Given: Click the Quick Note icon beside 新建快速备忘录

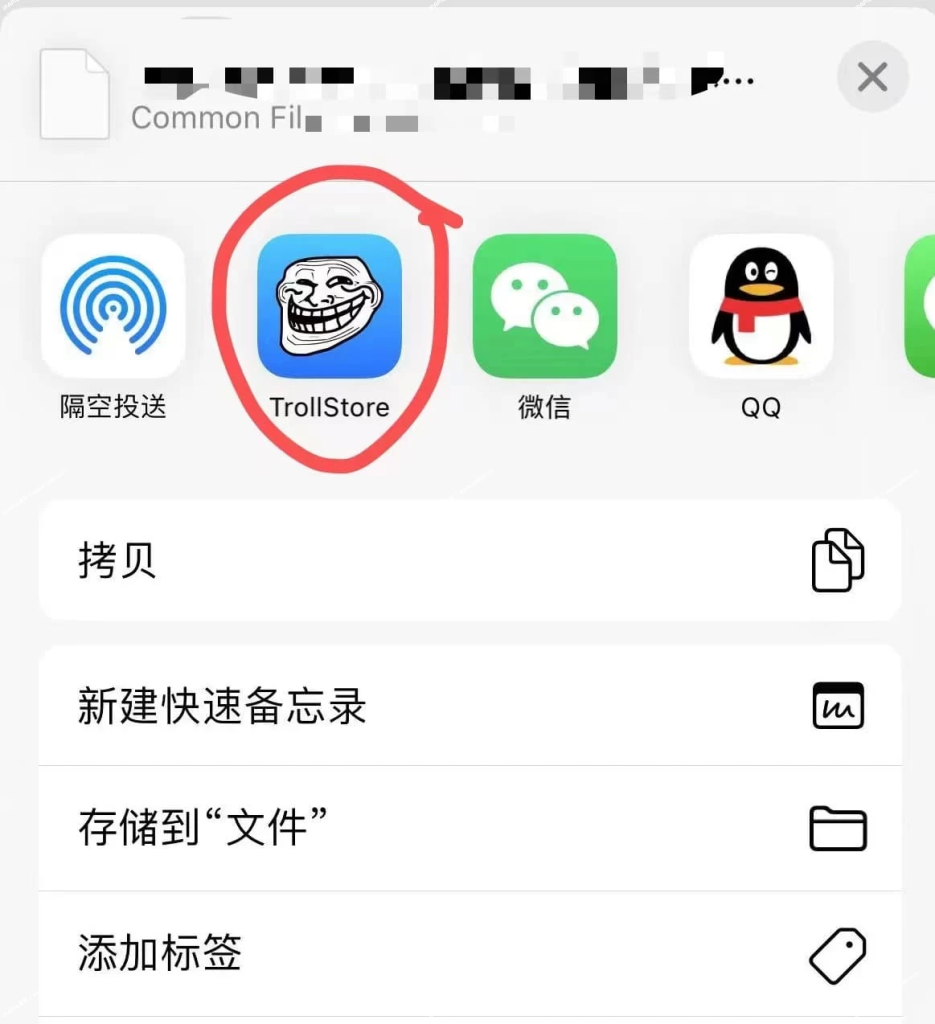Looking at the screenshot, I should coord(838,705).
